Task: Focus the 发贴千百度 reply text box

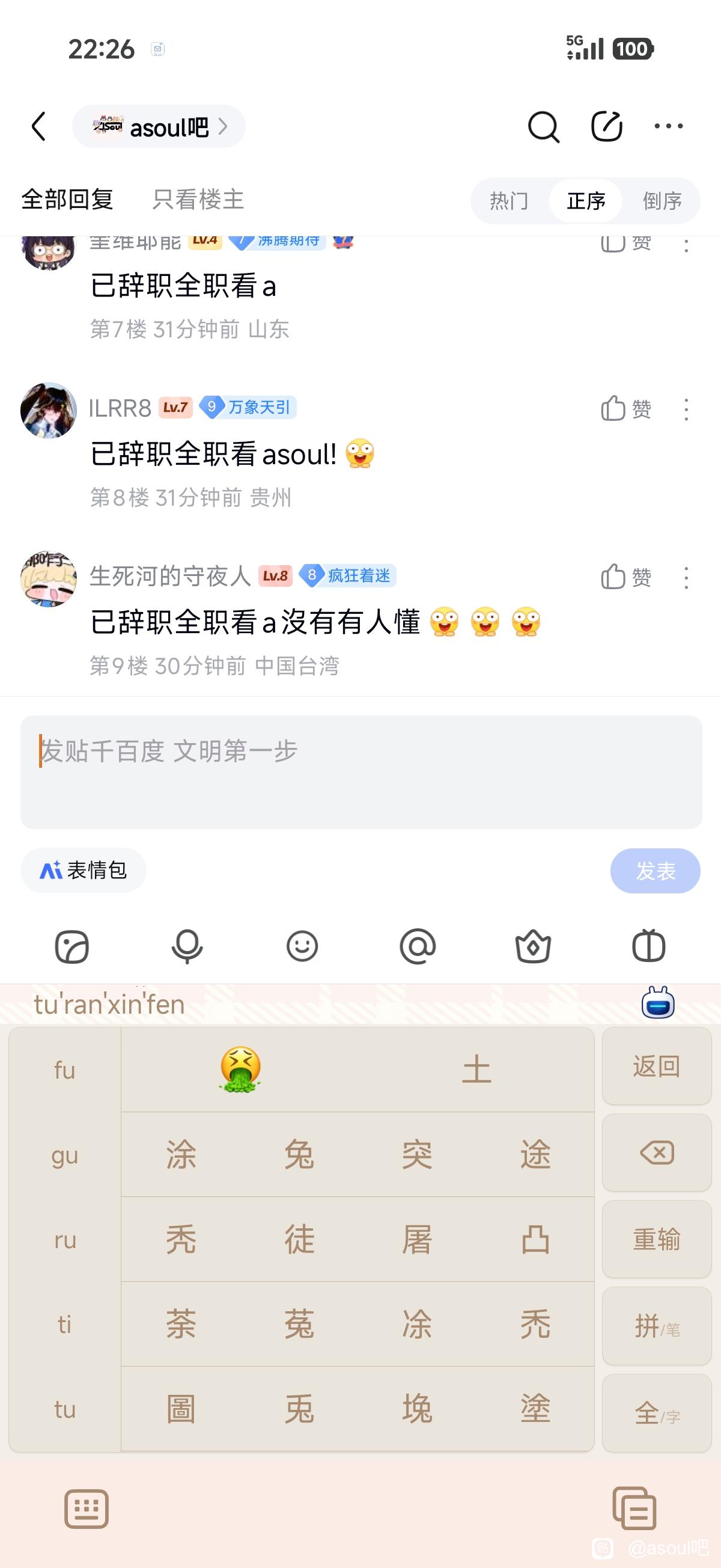Action: [x=361, y=772]
